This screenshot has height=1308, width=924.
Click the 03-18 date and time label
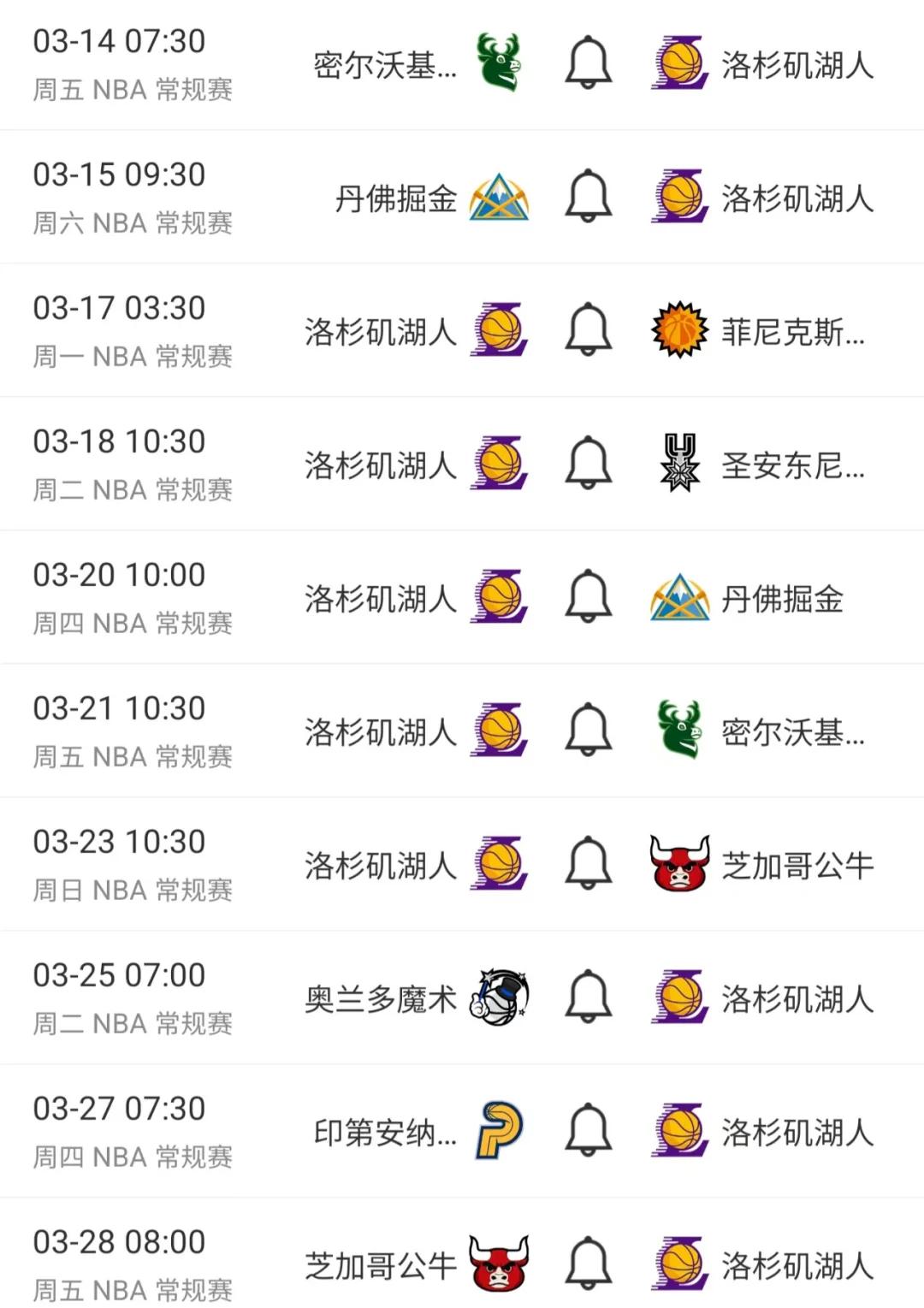point(121,441)
